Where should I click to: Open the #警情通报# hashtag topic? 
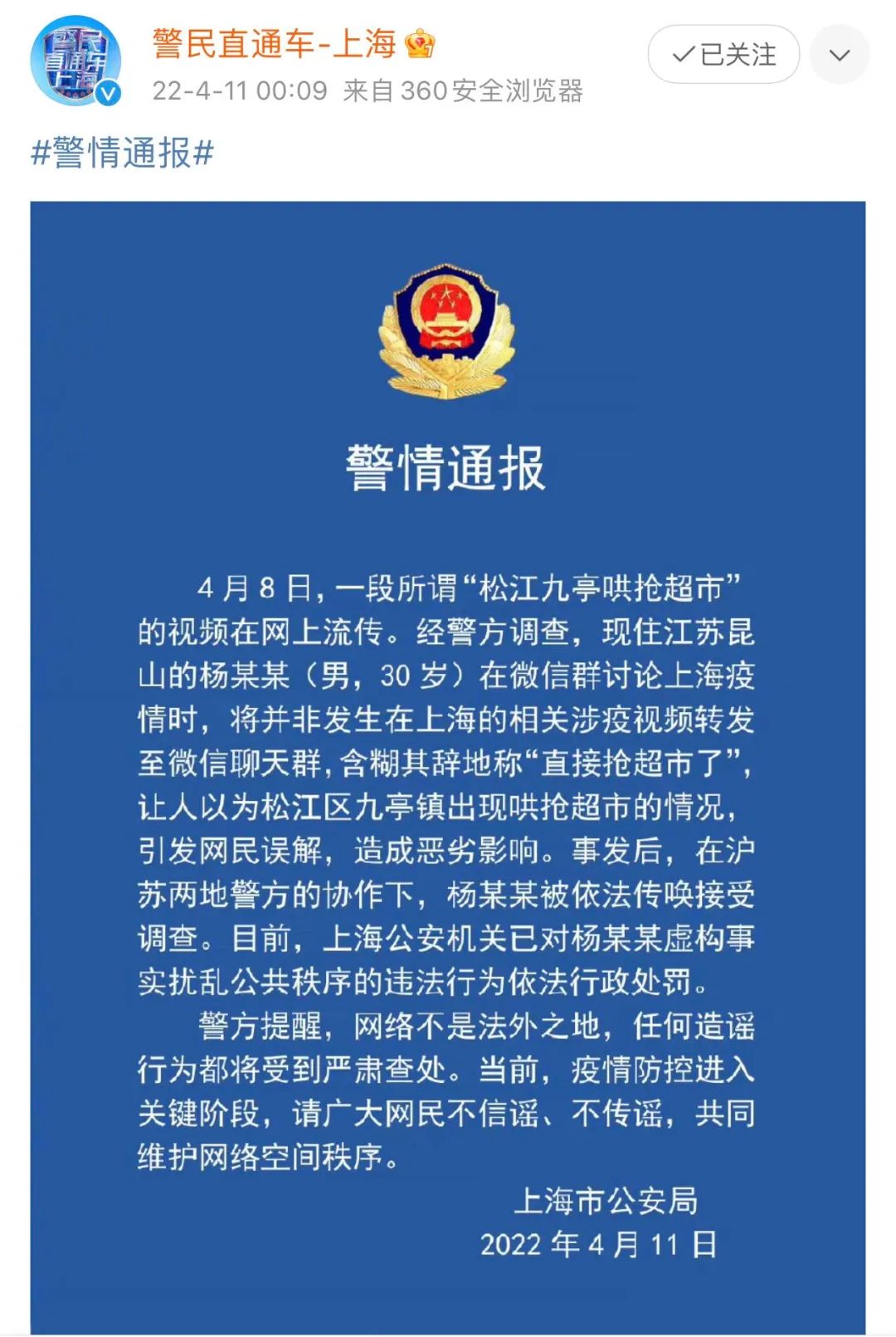click(x=123, y=153)
